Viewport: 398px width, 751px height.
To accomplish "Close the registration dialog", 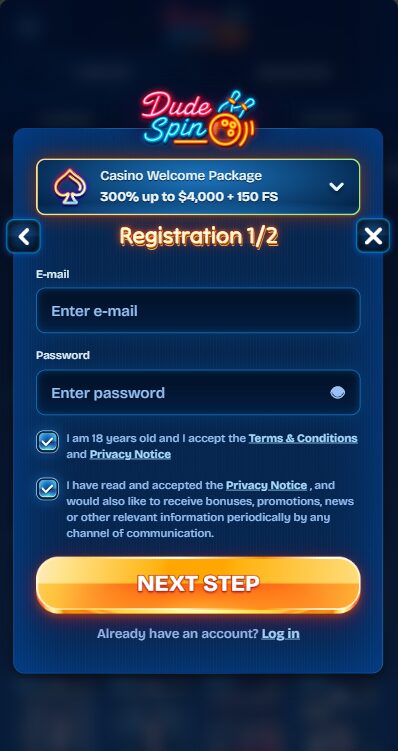I will pyautogui.click(x=373, y=236).
